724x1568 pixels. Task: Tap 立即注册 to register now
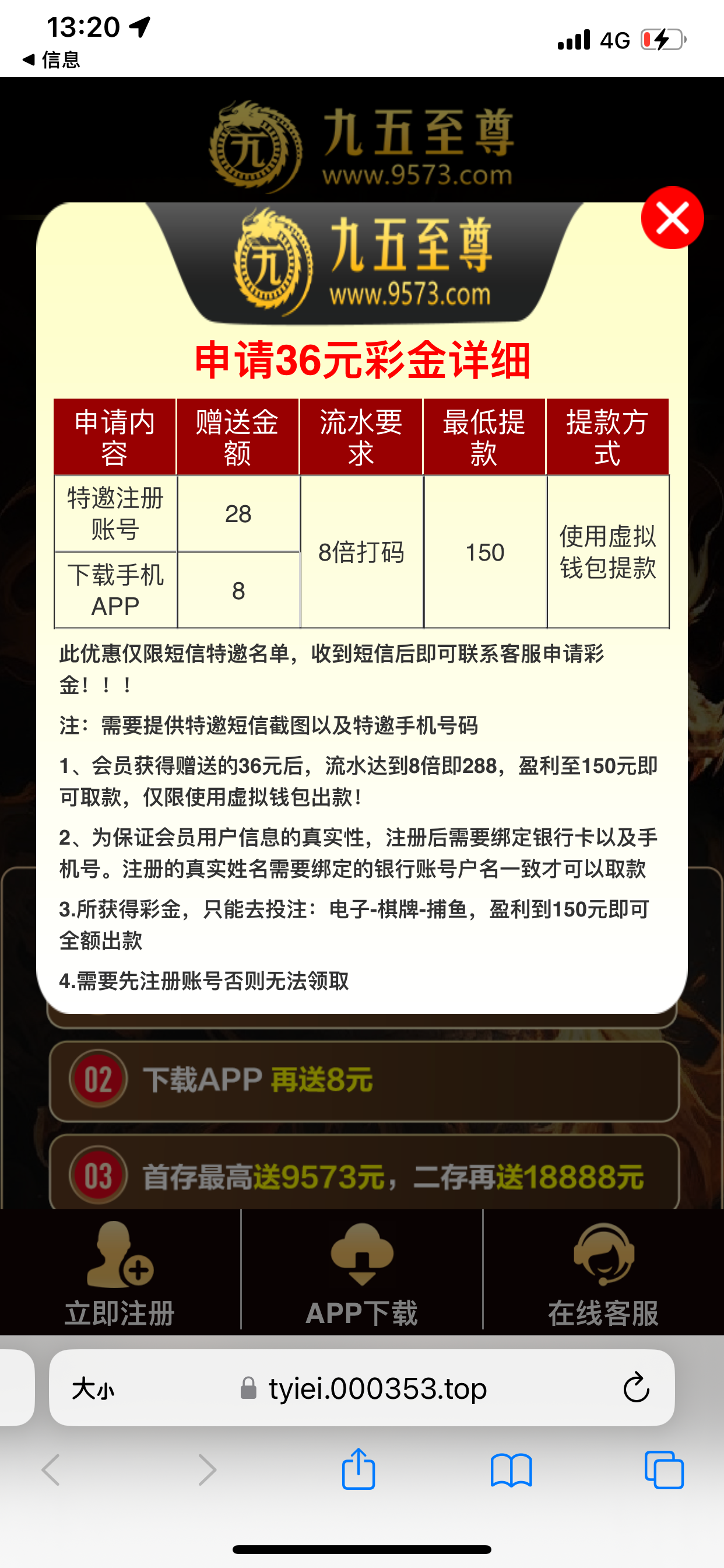[x=120, y=1275]
